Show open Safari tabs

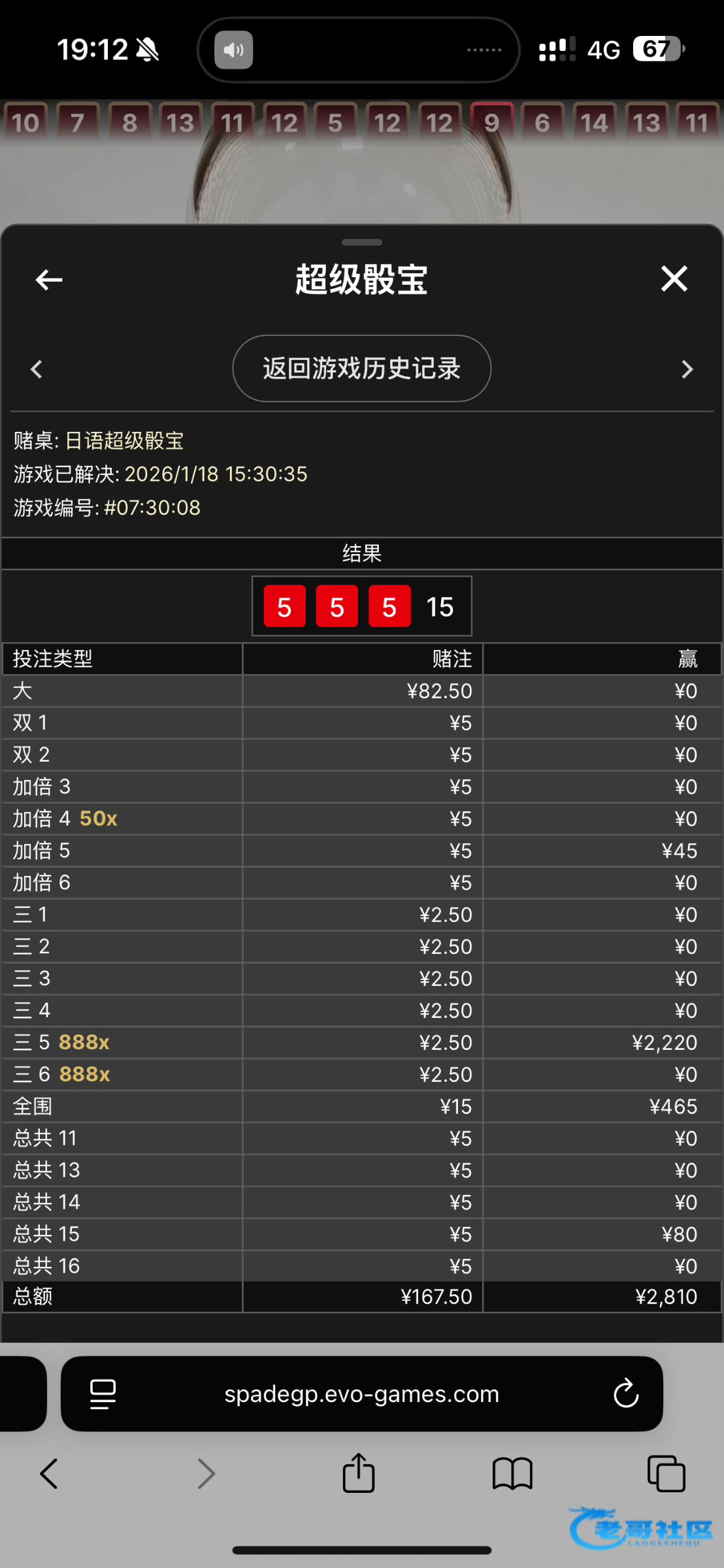tap(666, 1475)
